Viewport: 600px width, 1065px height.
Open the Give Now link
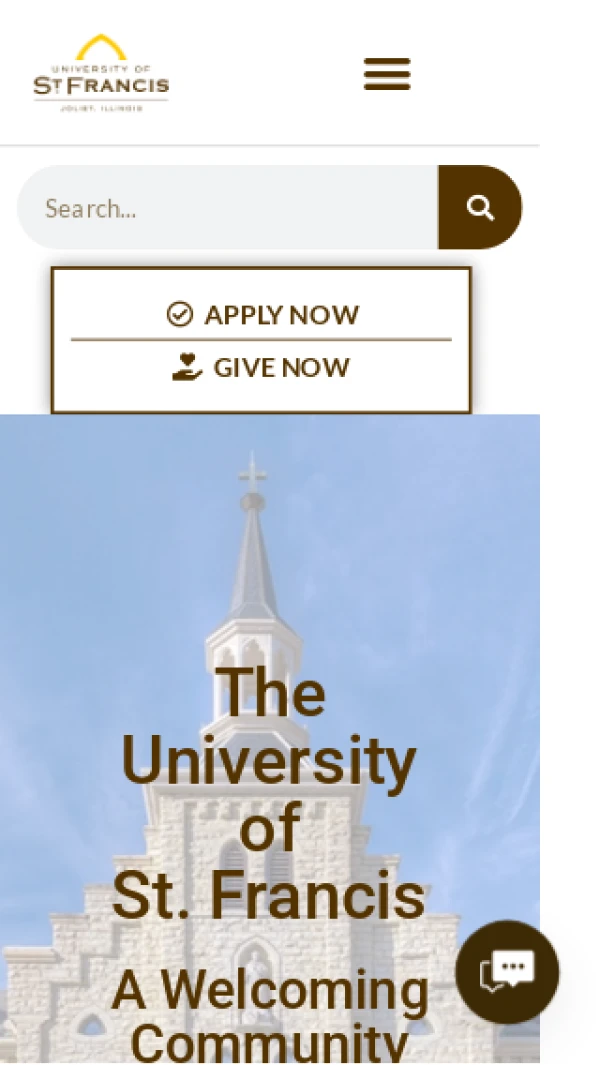click(x=262, y=367)
